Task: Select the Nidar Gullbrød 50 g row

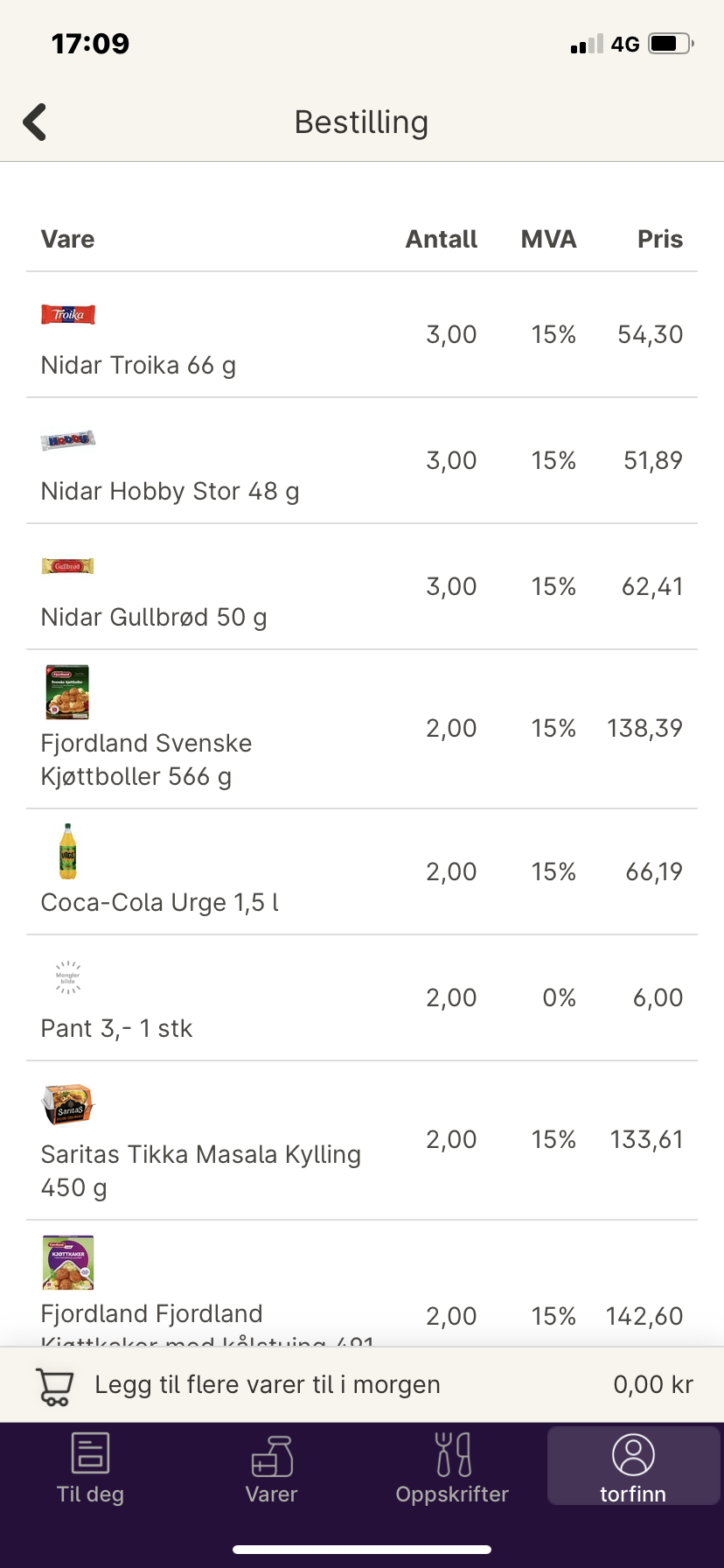Action: [362, 587]
